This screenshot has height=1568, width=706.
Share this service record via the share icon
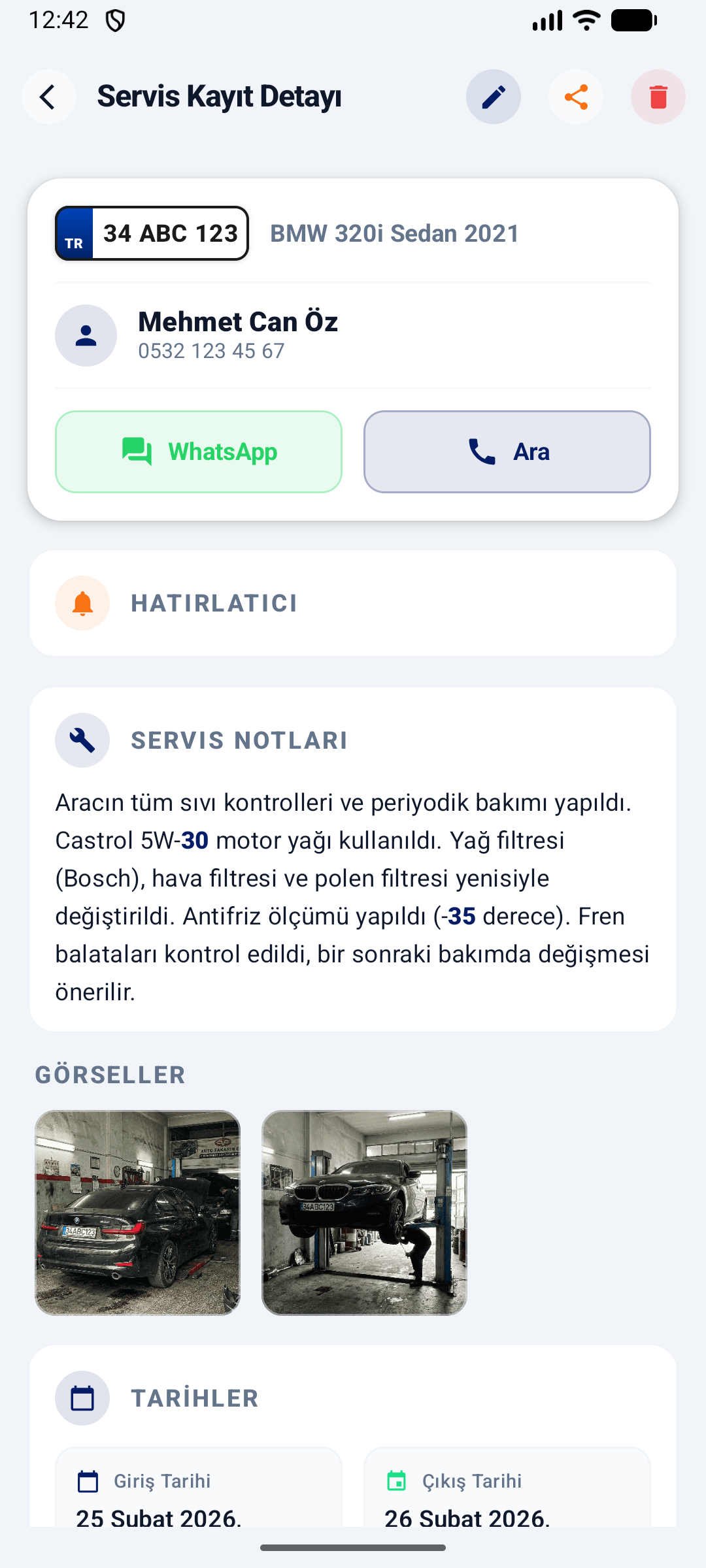[x=575, y=96]
